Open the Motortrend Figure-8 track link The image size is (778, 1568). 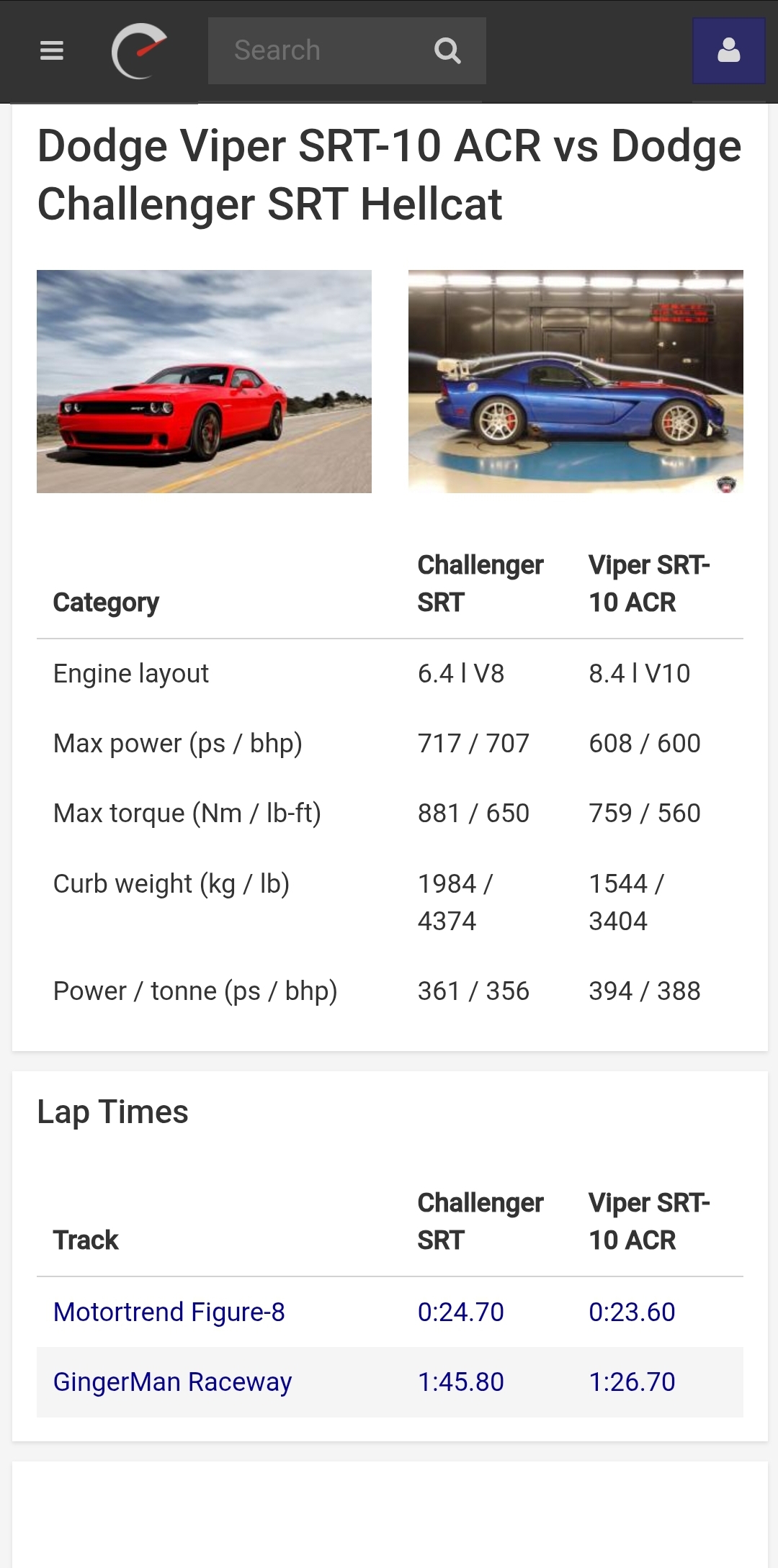[169, 1312]
